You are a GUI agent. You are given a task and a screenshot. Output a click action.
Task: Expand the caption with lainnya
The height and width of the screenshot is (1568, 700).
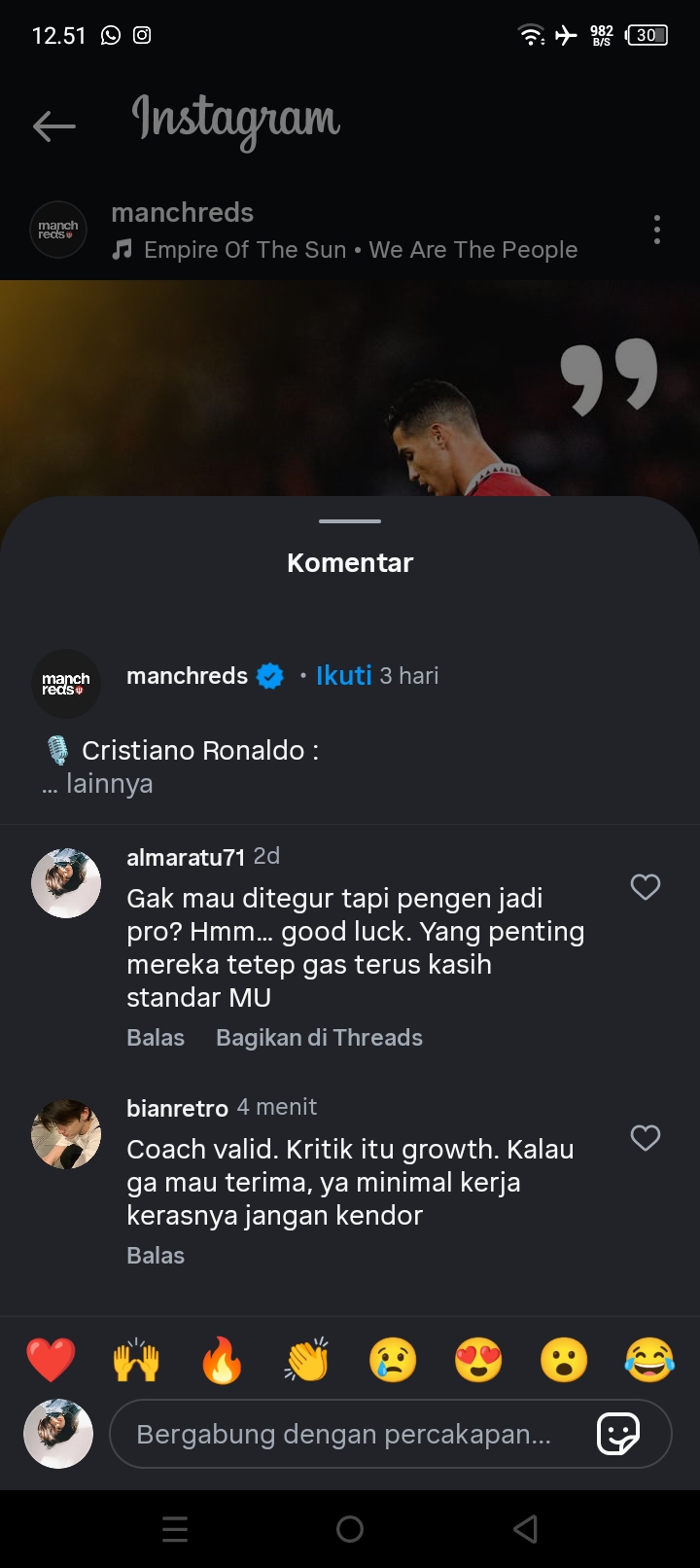tap(109, 784)
